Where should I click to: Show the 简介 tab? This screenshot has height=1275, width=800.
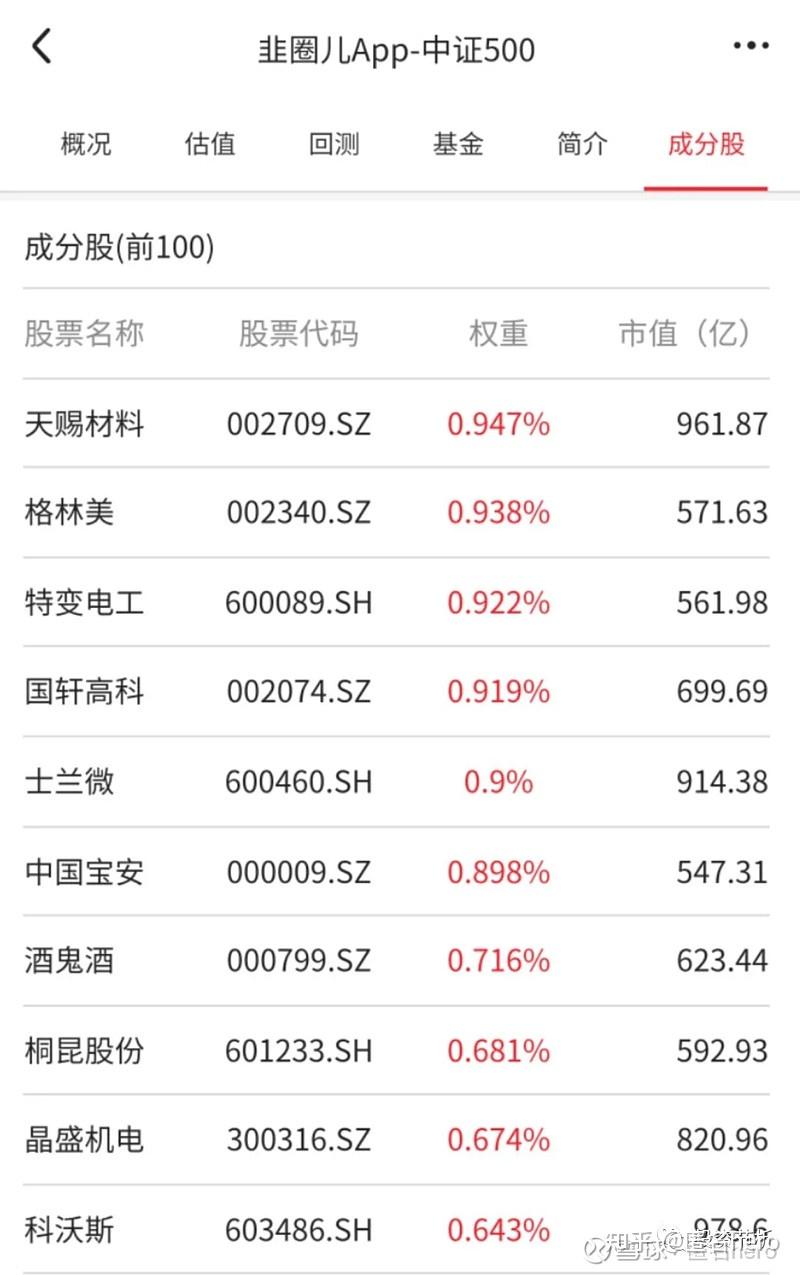click(582, 144)
